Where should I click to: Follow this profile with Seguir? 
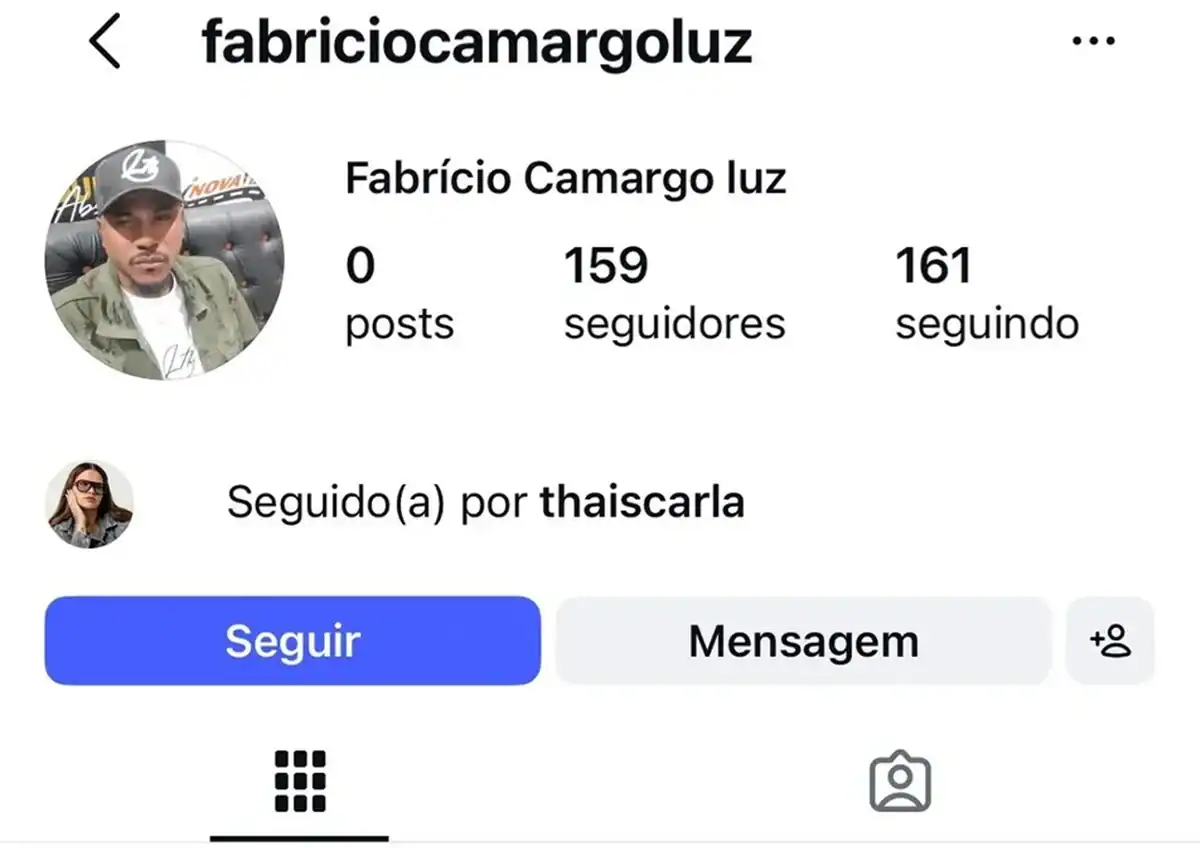click(x=292, y=641)
